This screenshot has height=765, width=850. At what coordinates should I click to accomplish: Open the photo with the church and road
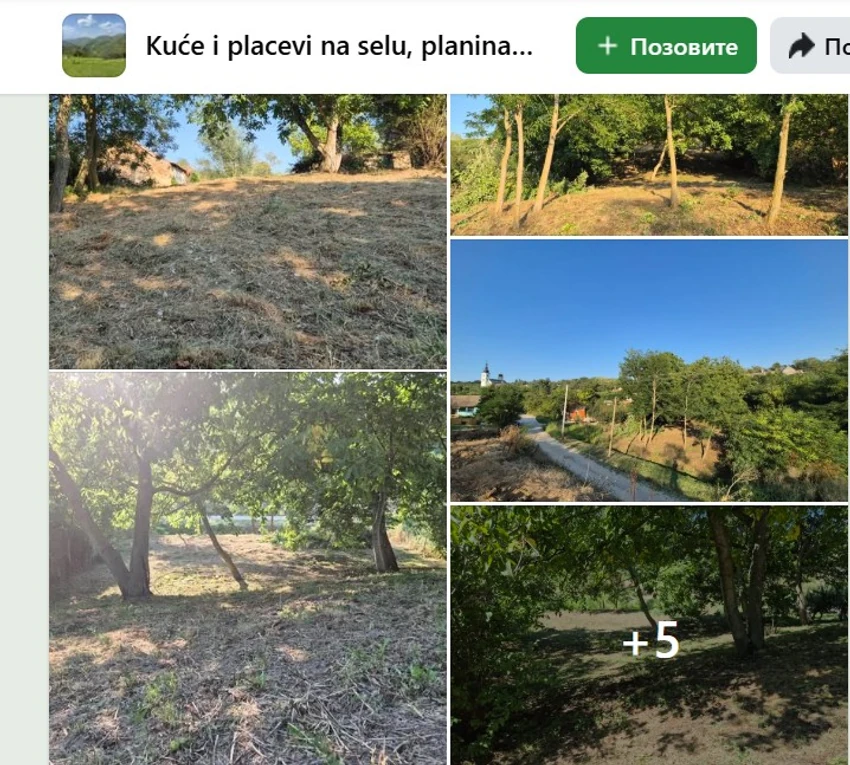648,370
